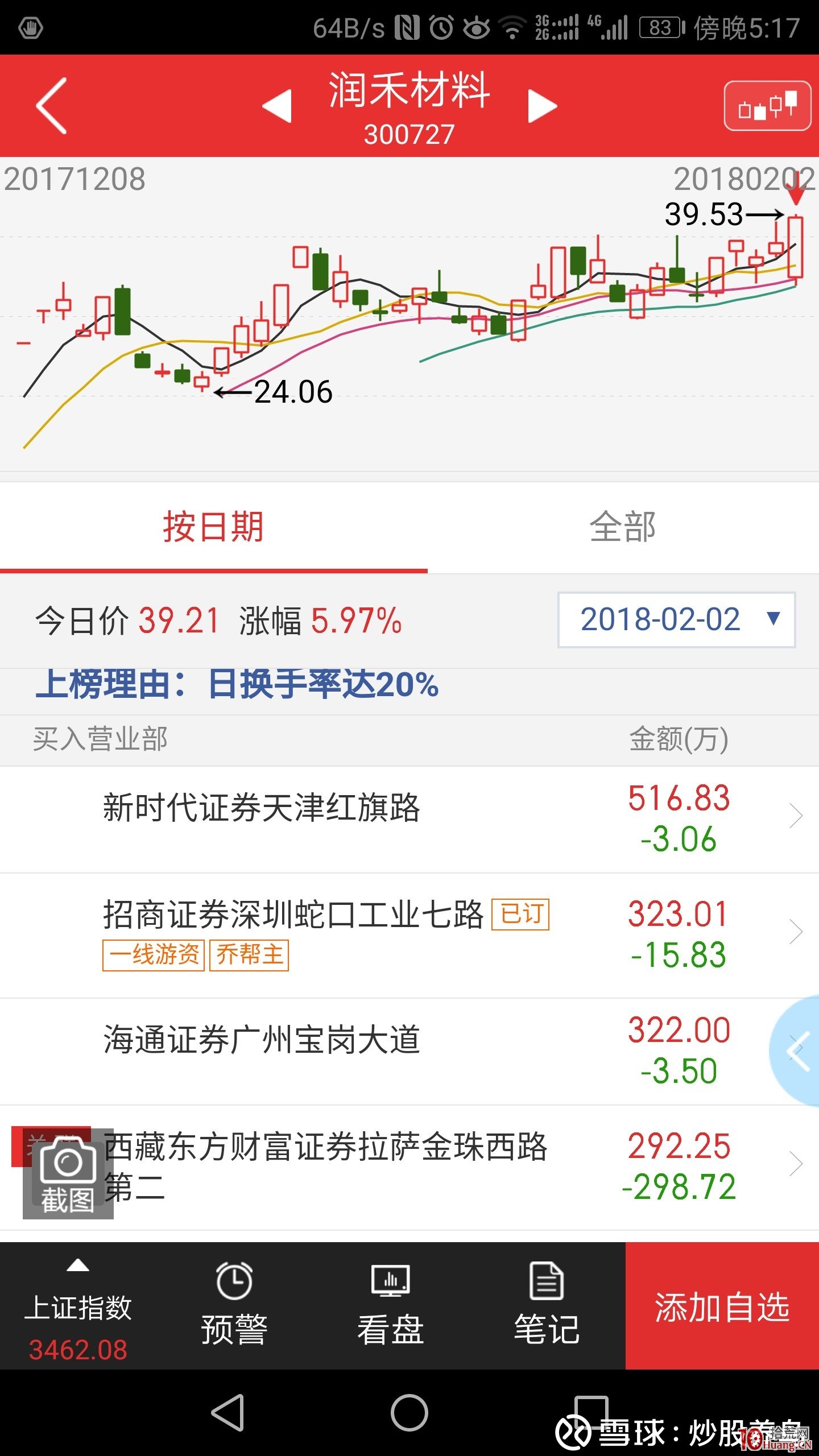Switch to the 全部 tab
The width and height of the screenshot is (819, 1456).
click(x=623, y=529)
